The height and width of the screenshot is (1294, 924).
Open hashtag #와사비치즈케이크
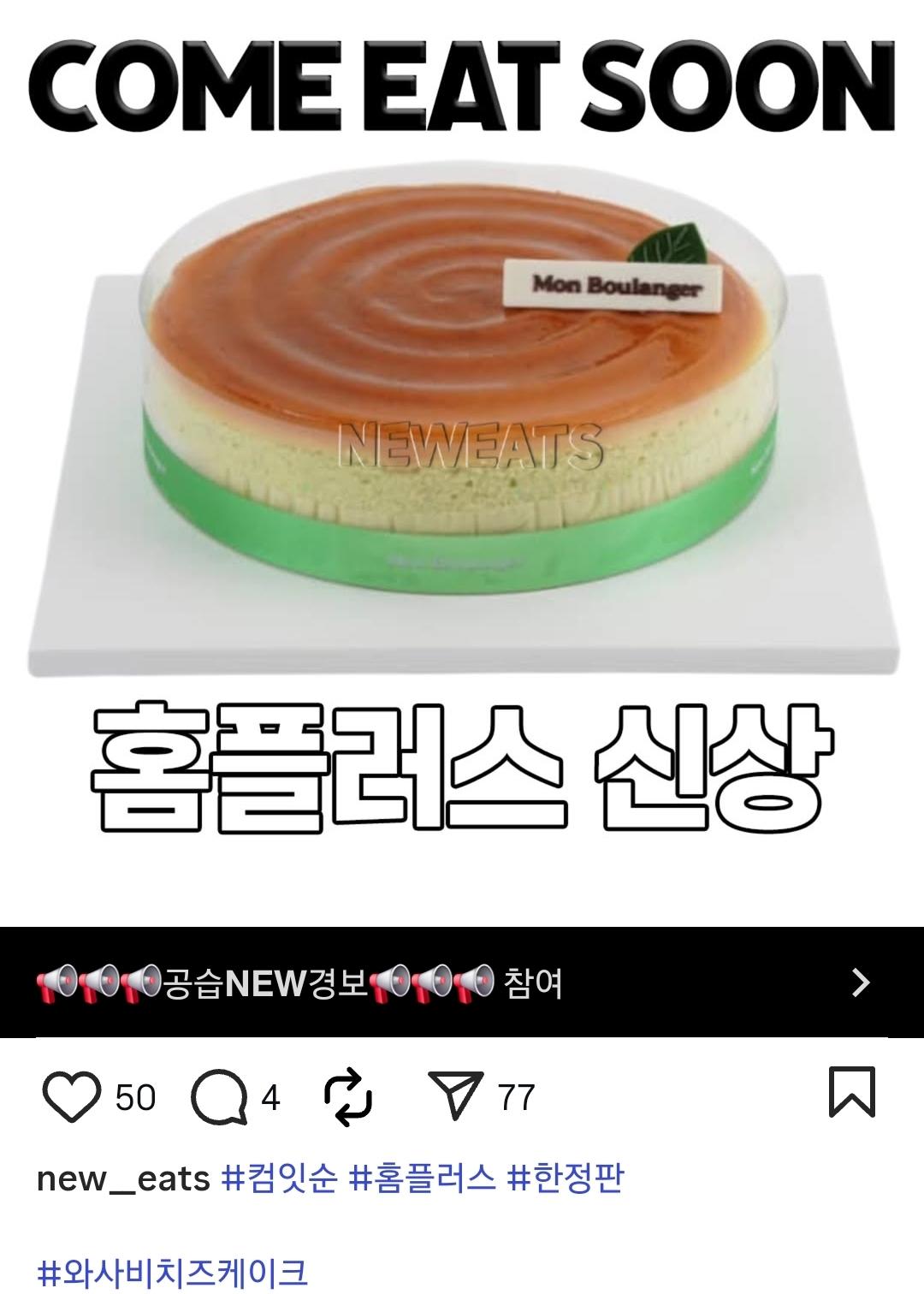173,1273
